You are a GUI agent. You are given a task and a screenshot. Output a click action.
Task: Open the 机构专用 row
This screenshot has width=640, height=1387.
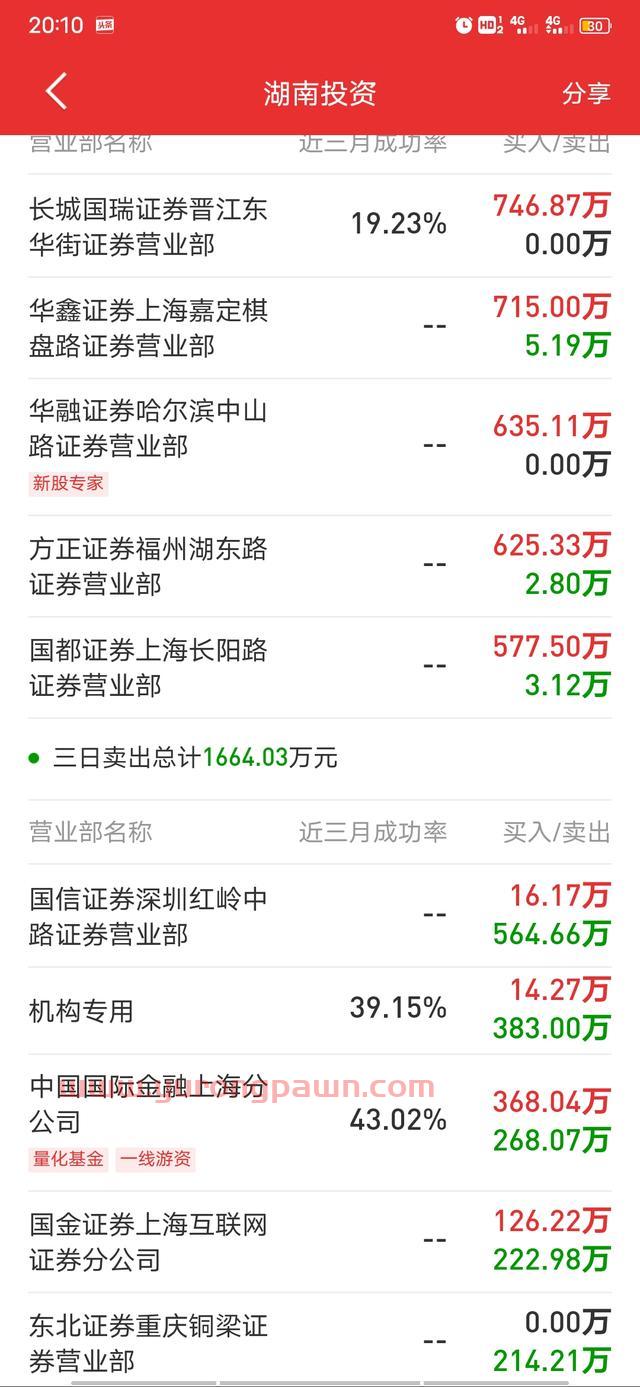point(320,1010)
